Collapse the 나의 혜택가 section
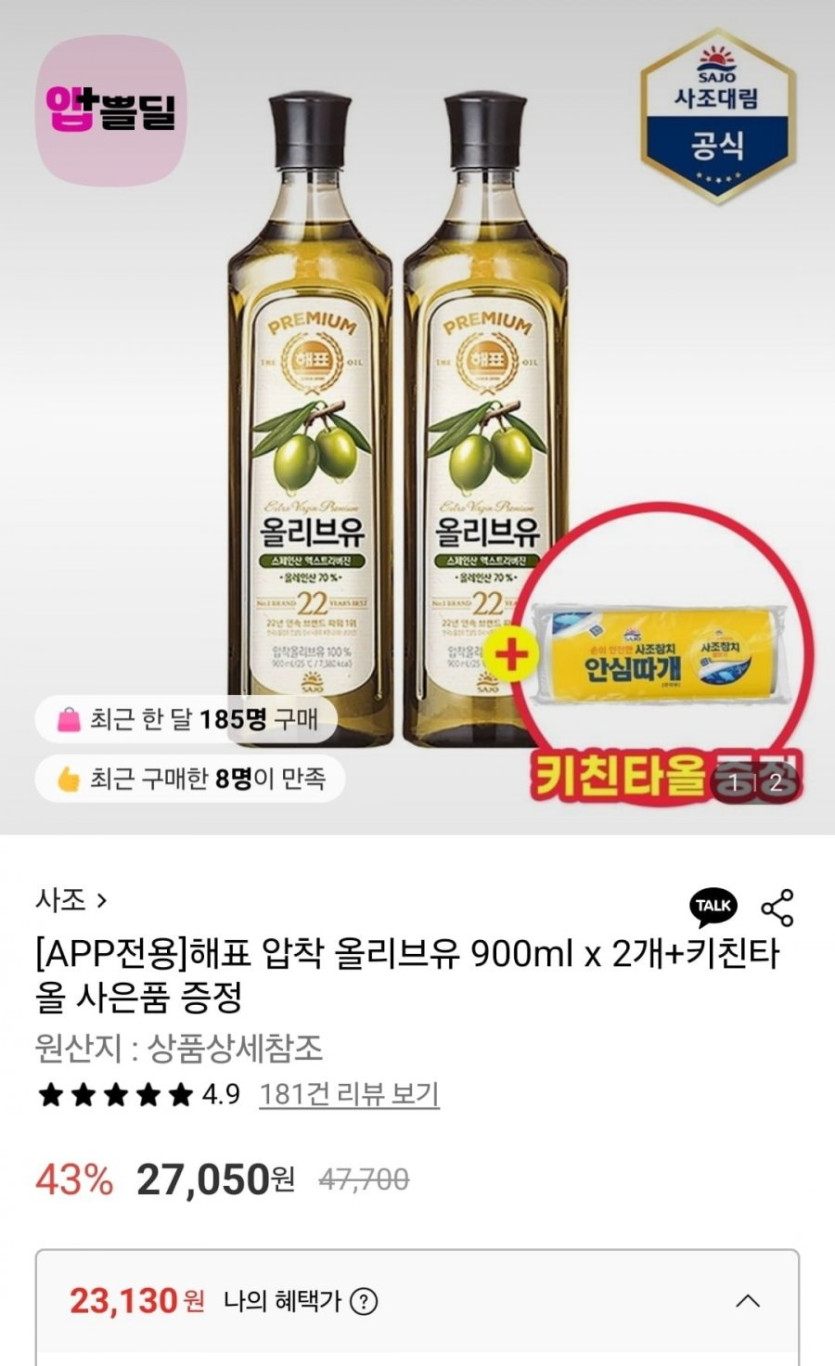 click(x=747, y=1301)
